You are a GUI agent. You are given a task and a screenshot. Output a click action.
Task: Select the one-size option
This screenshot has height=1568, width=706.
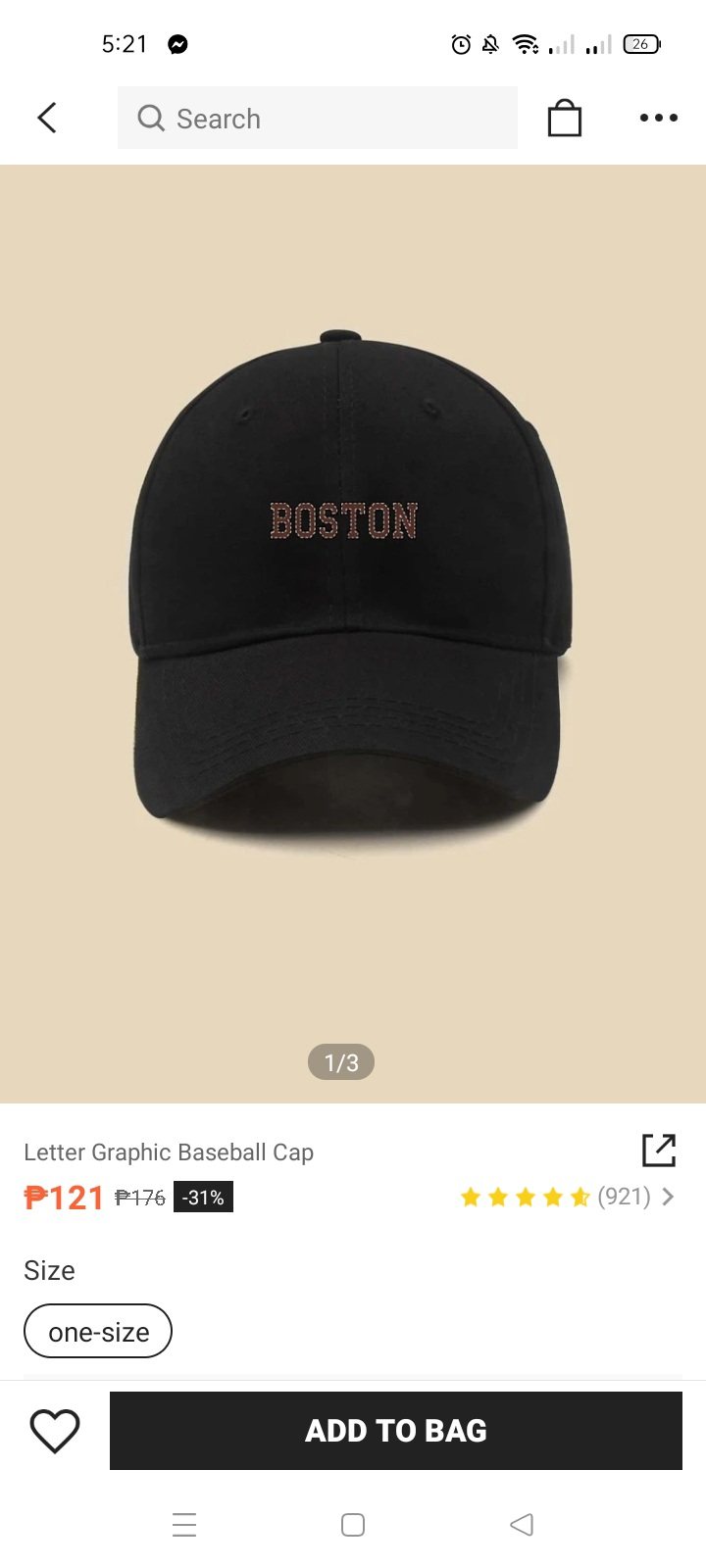[x=98, y=1331]
